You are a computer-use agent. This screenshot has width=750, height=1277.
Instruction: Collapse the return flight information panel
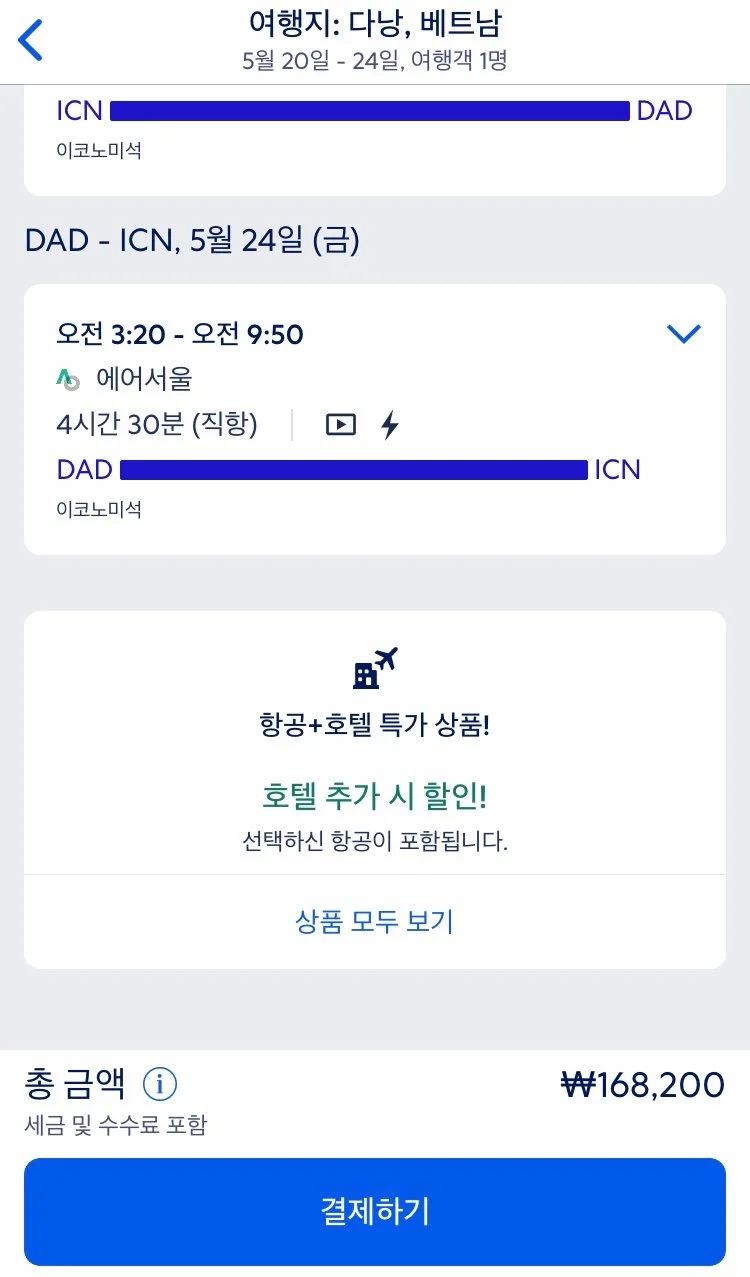pyautogui.click(x=684, y=333)
